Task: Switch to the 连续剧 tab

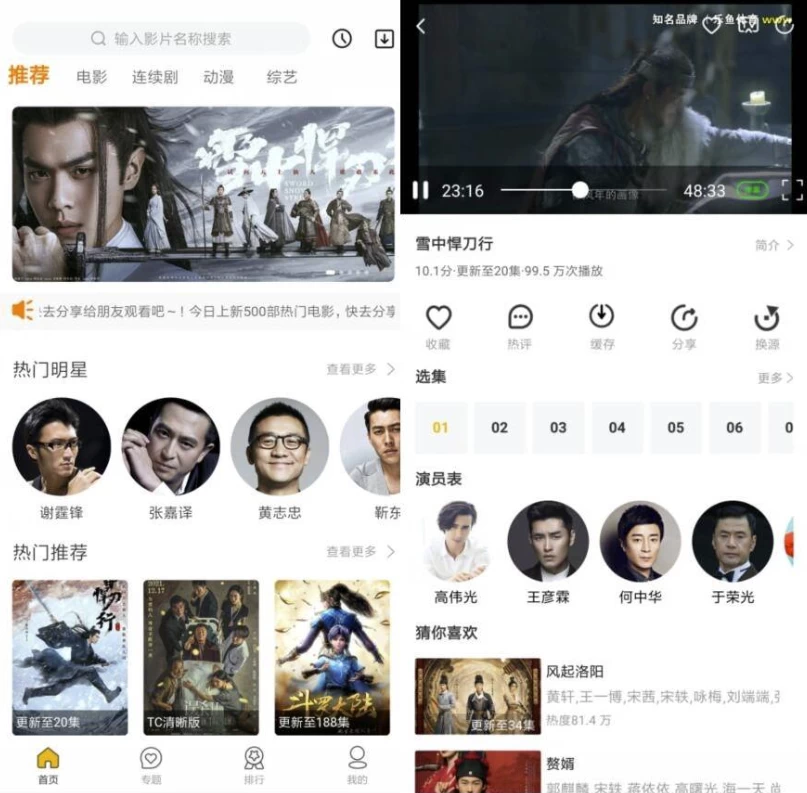Action: 155,77
